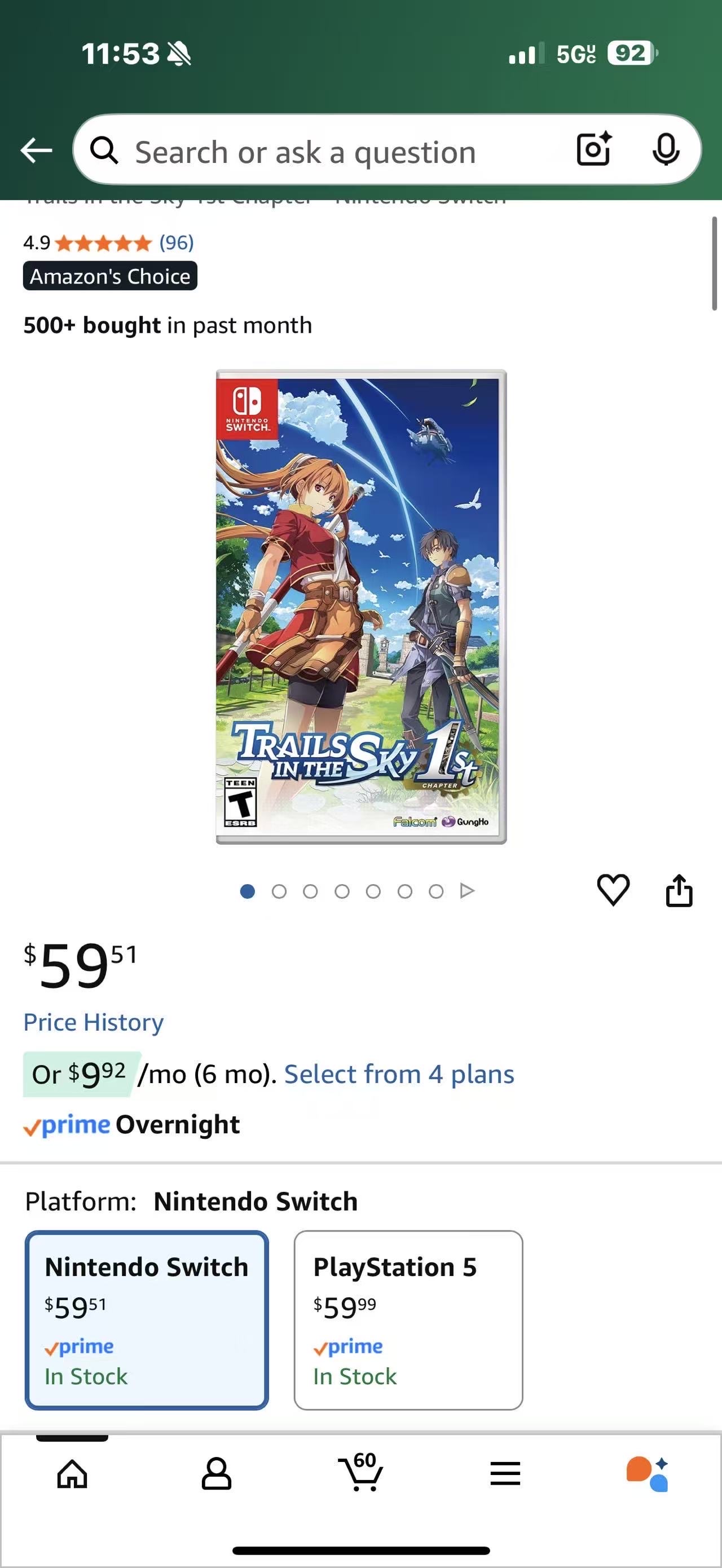Open the cart with 60 items
This screenshot has height=1568, width=722.
coord(361,1473)
